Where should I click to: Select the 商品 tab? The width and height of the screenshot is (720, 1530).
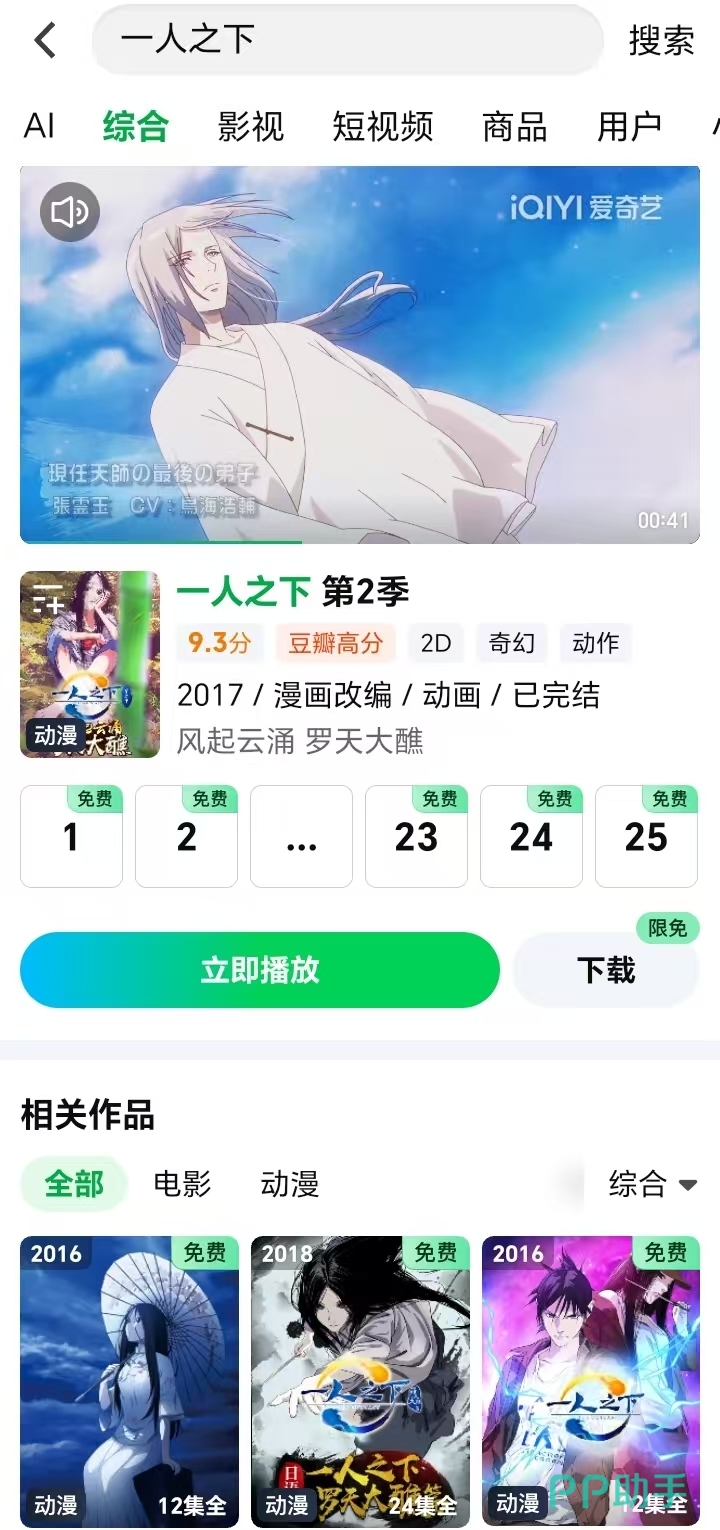(x=514, y=127)
